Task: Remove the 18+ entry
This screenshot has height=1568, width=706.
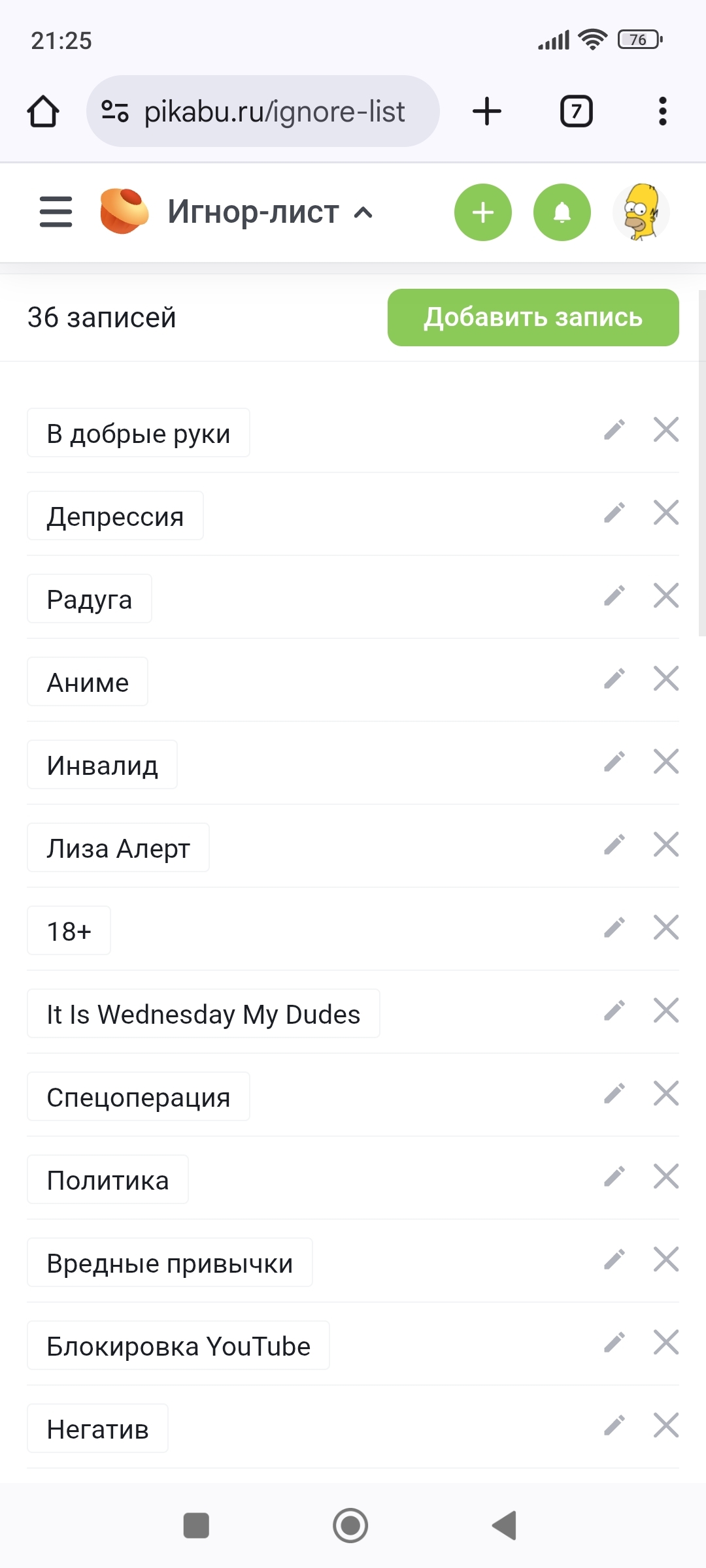Action: (x=665, y=928)
